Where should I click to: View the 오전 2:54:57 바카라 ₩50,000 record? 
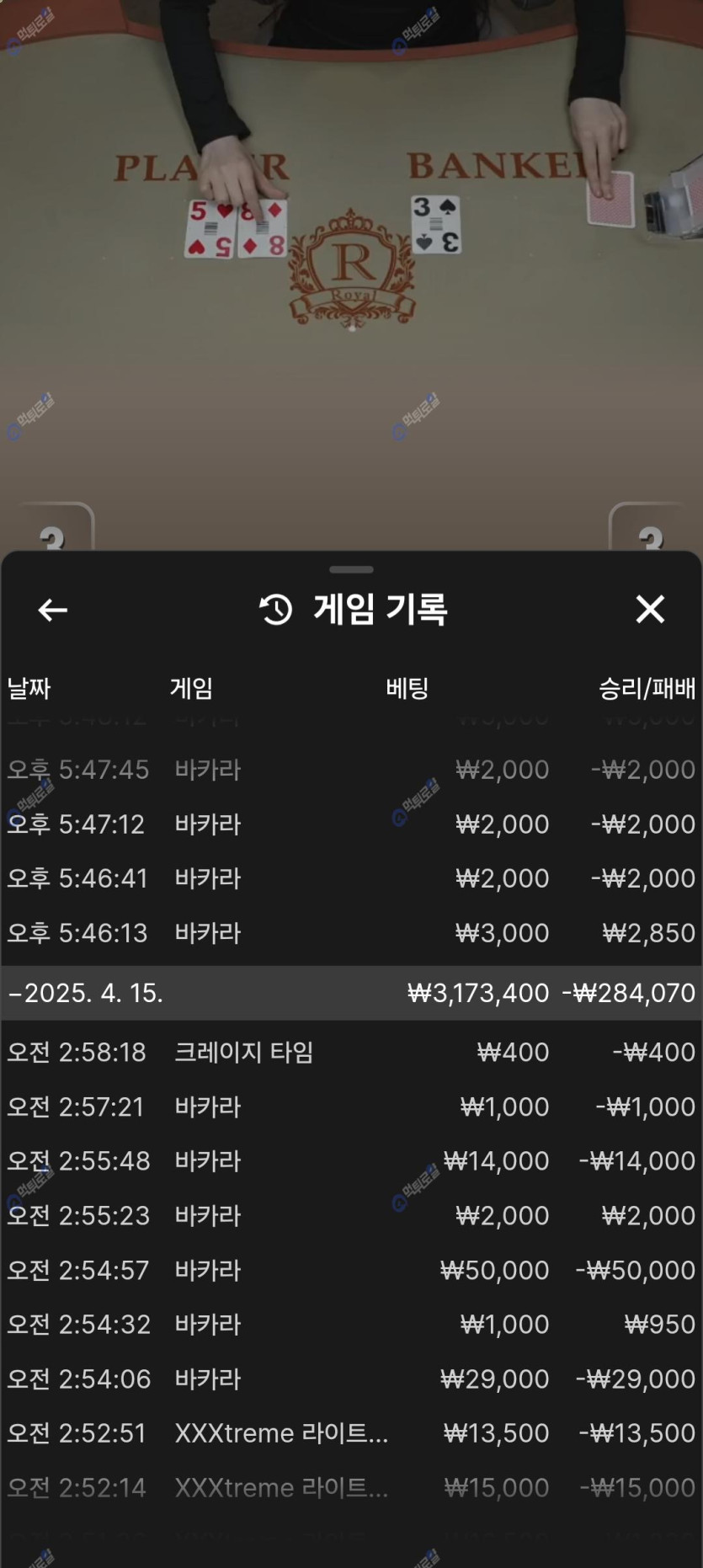(x=351, y=1270)
